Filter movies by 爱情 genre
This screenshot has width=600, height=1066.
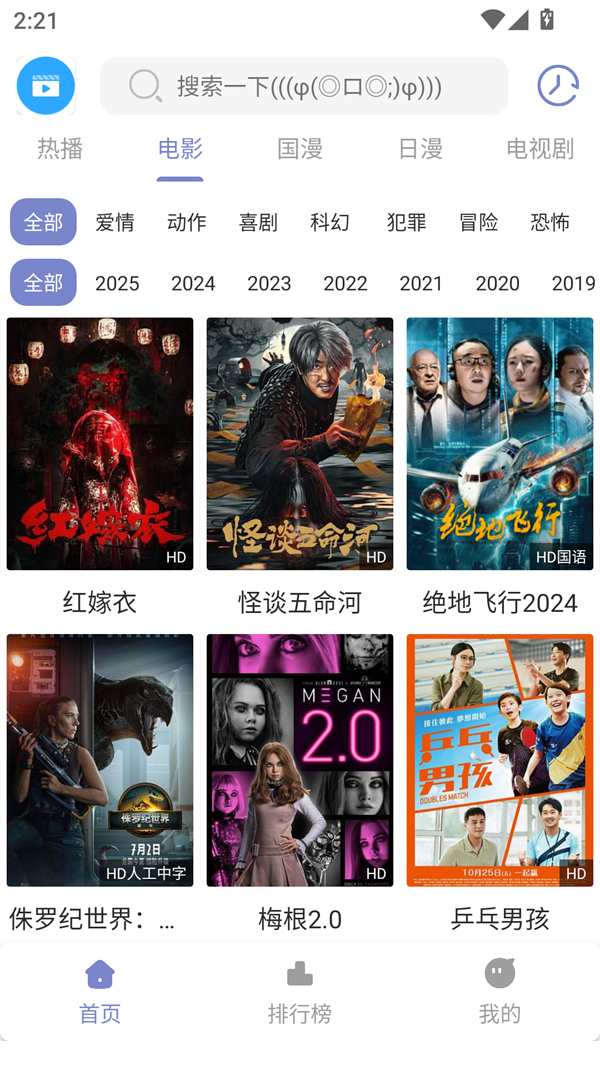pyautogui.click(x=115, y=222)
